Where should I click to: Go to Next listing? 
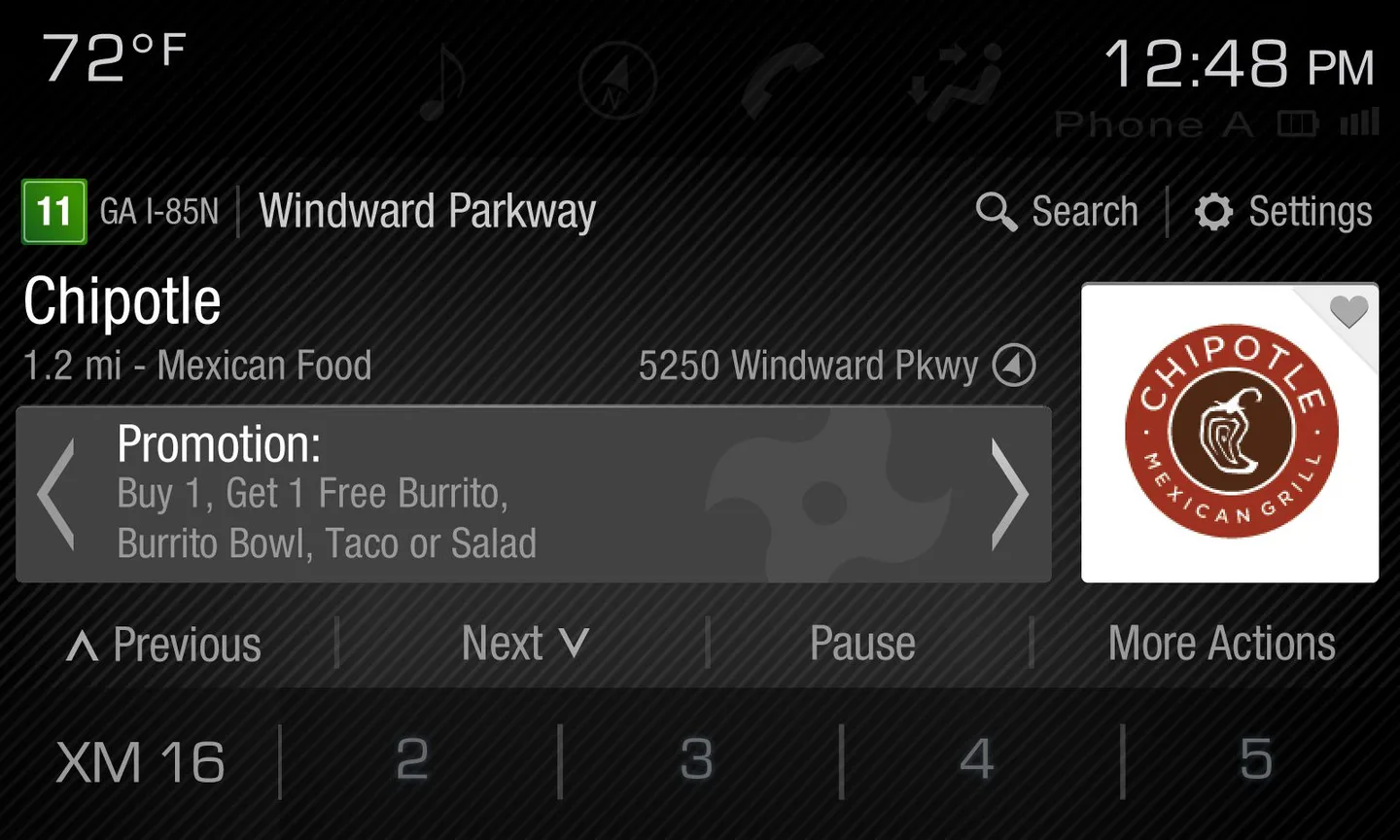[x=525, y=644]
